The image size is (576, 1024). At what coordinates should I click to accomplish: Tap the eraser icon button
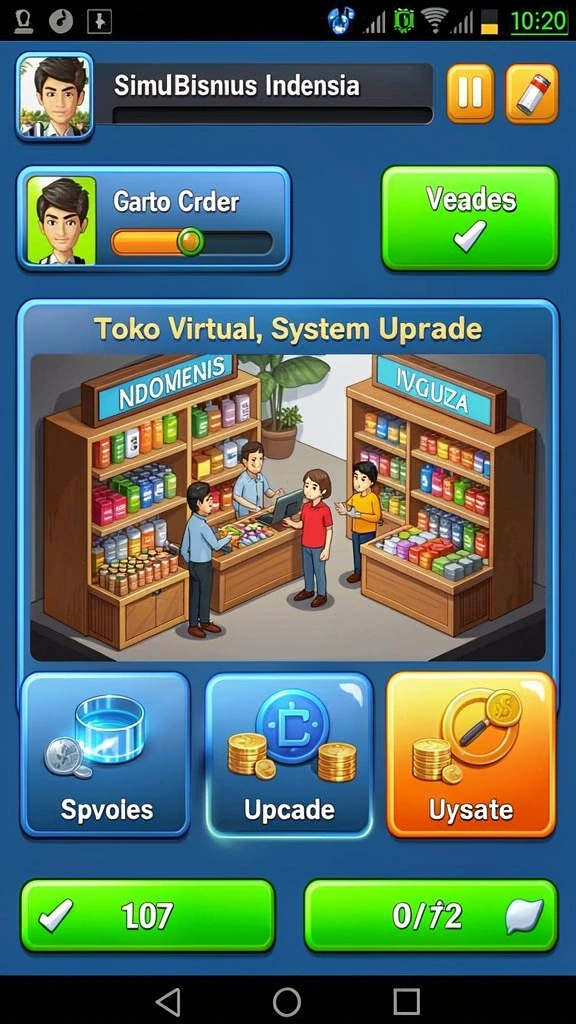click(532, 93)
